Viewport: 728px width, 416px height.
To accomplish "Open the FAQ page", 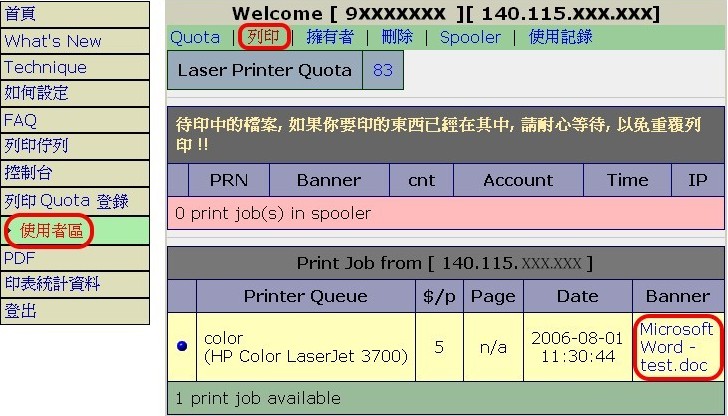I will tap(20, 120).
